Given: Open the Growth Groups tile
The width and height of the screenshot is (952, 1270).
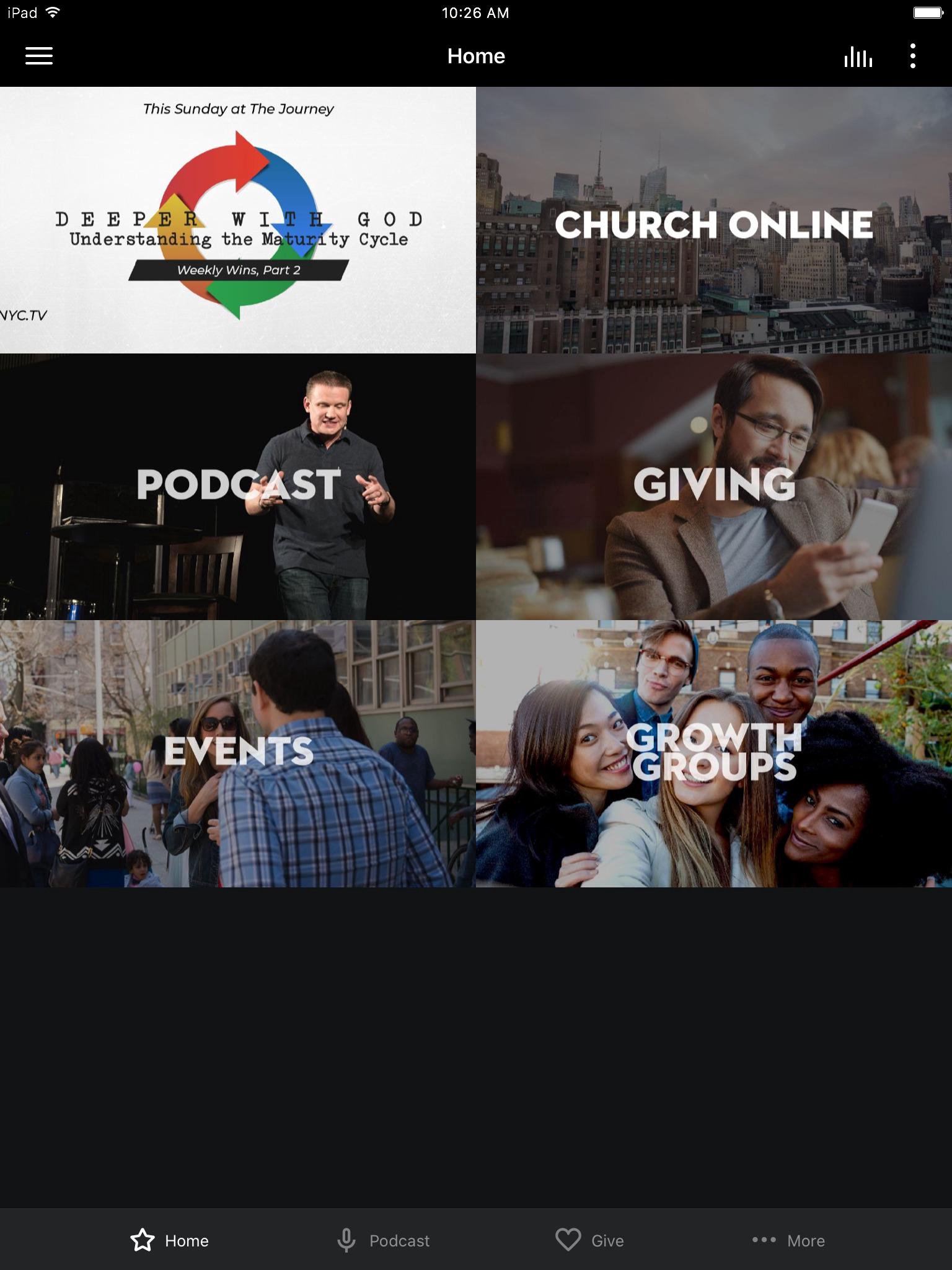Looking at the screenshot, I should coord(714,753).
